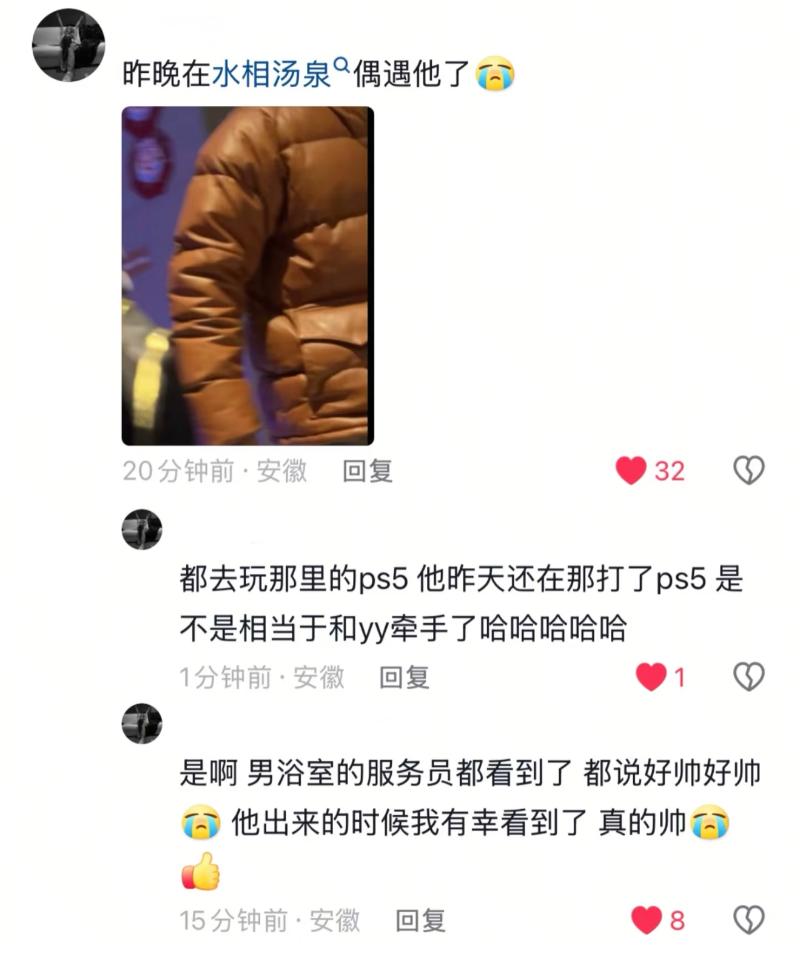The height and width of the screenshot is (979, 800).
Task: Dislike the 男浴室 comment from 15分钟前
Action: coord(749,920)
